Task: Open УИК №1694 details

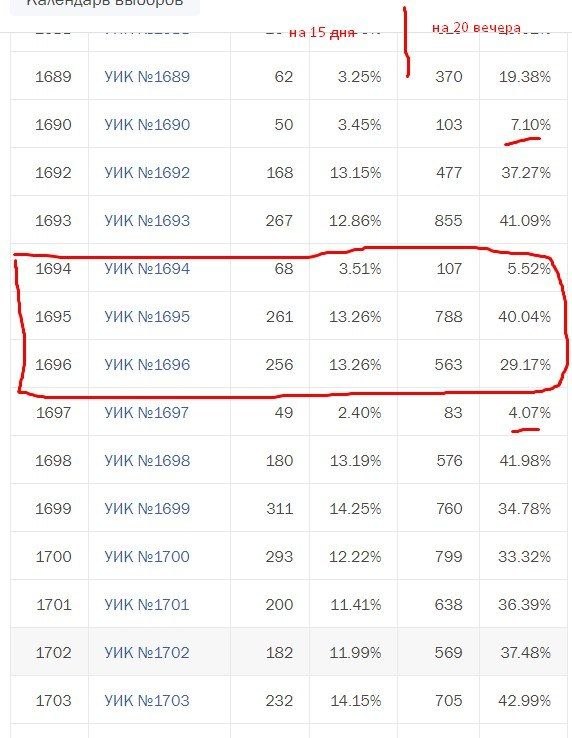Action: (x=147, y=268)
